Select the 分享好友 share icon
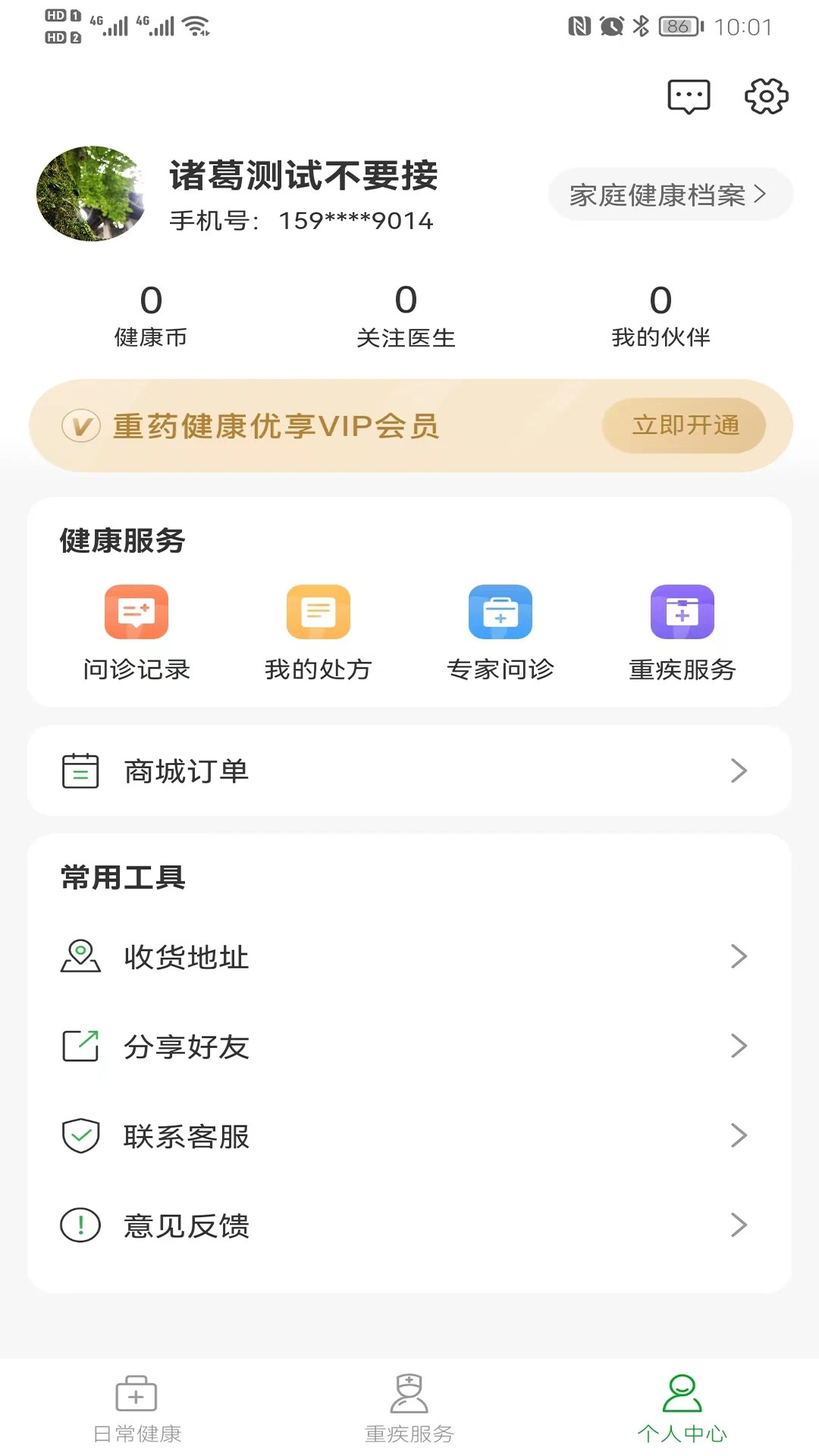This screenshot has width=819, height=1456. (x=79, y=1046)
